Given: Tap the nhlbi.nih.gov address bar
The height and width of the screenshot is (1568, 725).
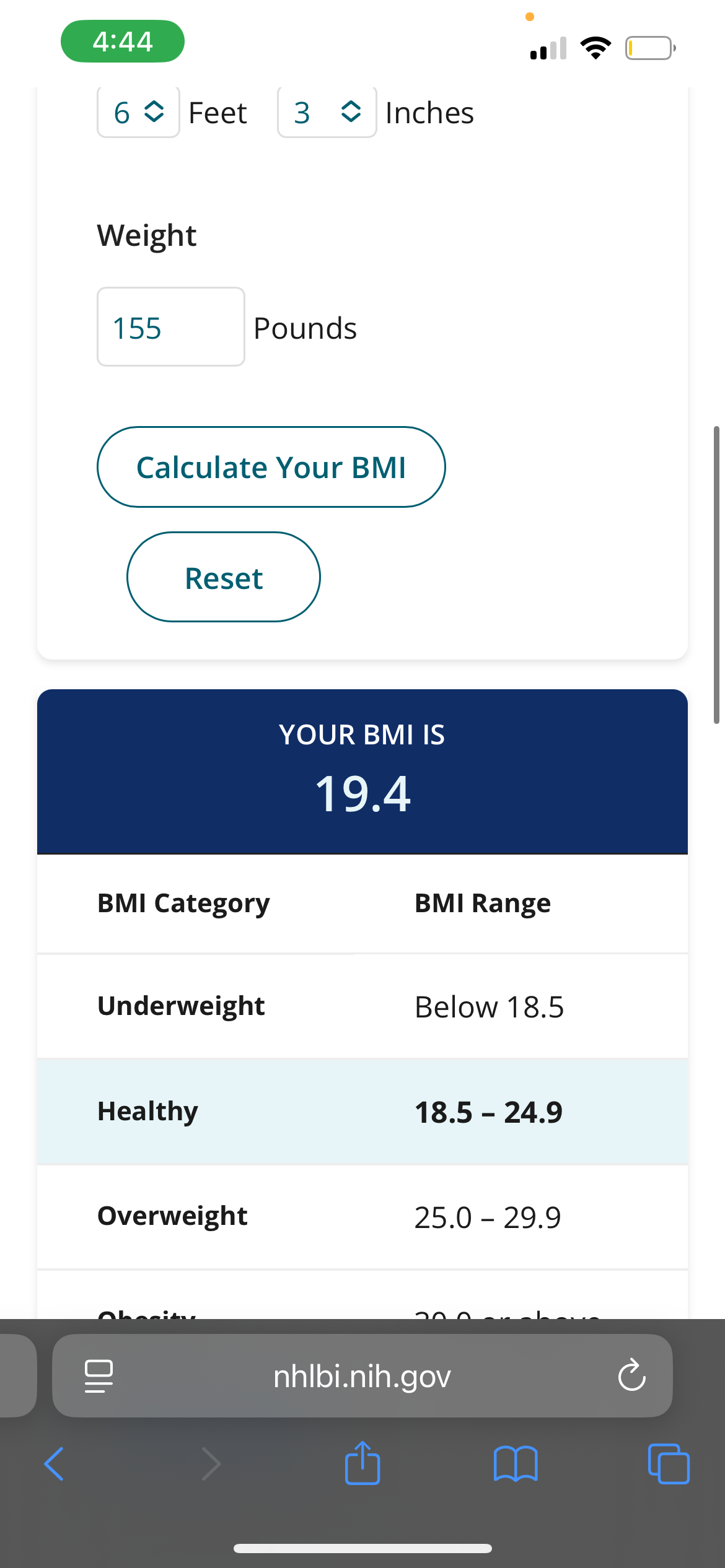Looking at the screenshot, I should [362, 1376].
